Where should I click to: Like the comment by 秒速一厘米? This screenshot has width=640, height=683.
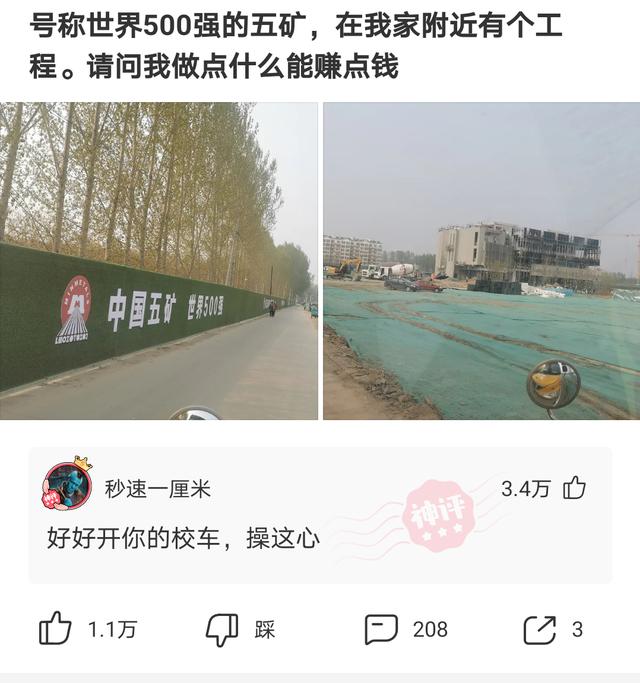pyautogui.click(x=574, y=488)
